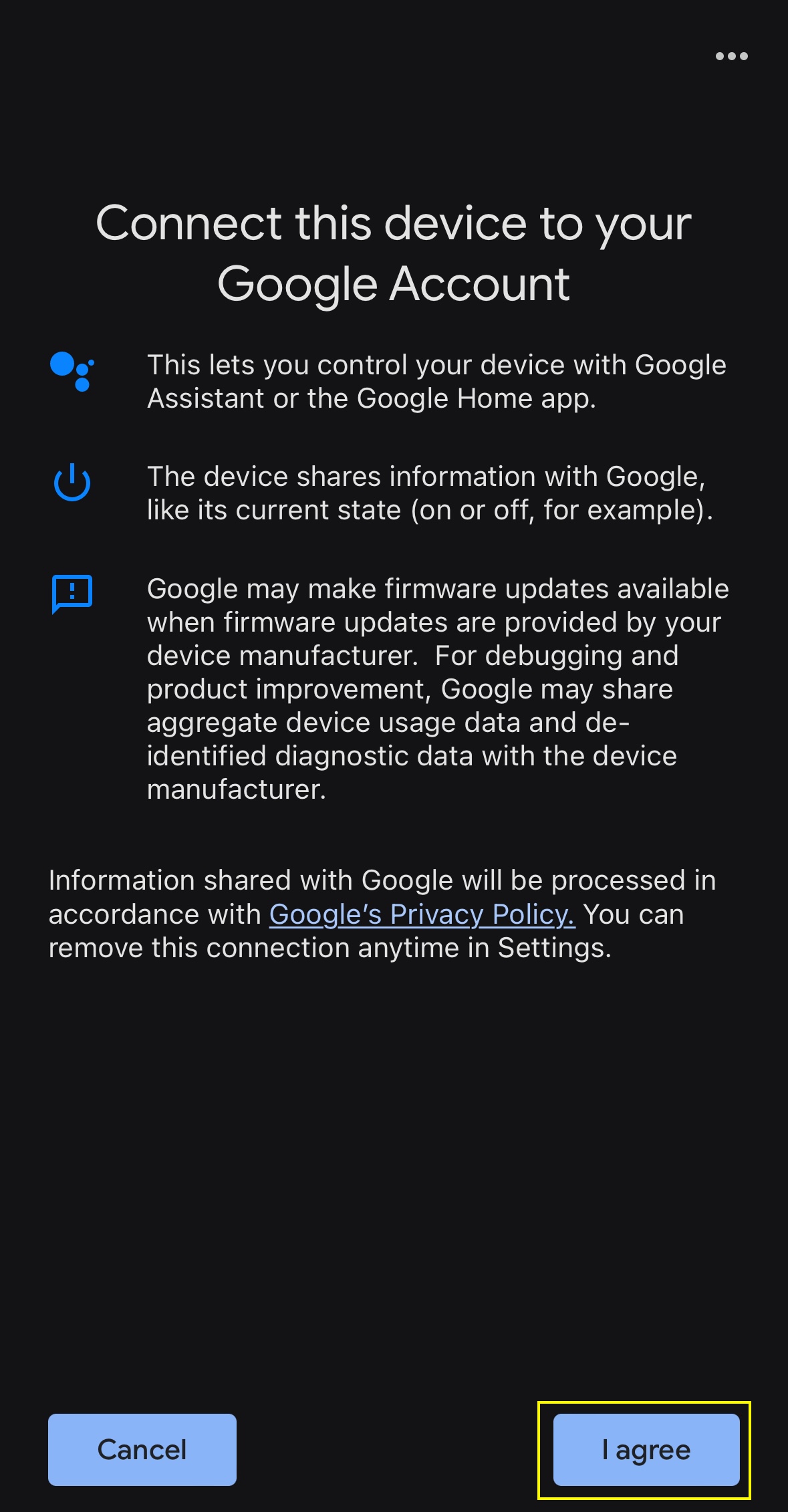Tap the I agree button
Image resolution: width=788 pixels, height=1512 pixels.
click(x=646, y=1449)
